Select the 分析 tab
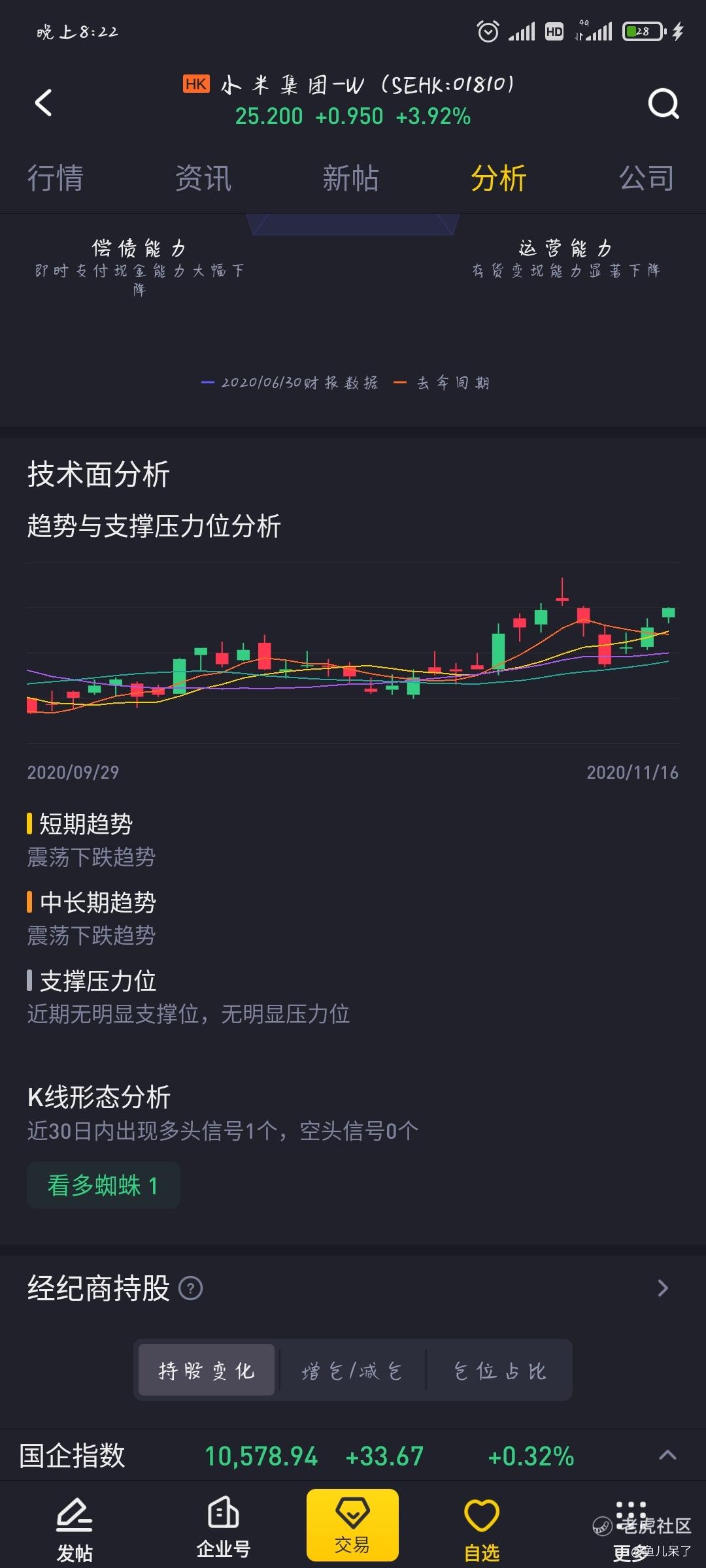 [x=499, y=178]
